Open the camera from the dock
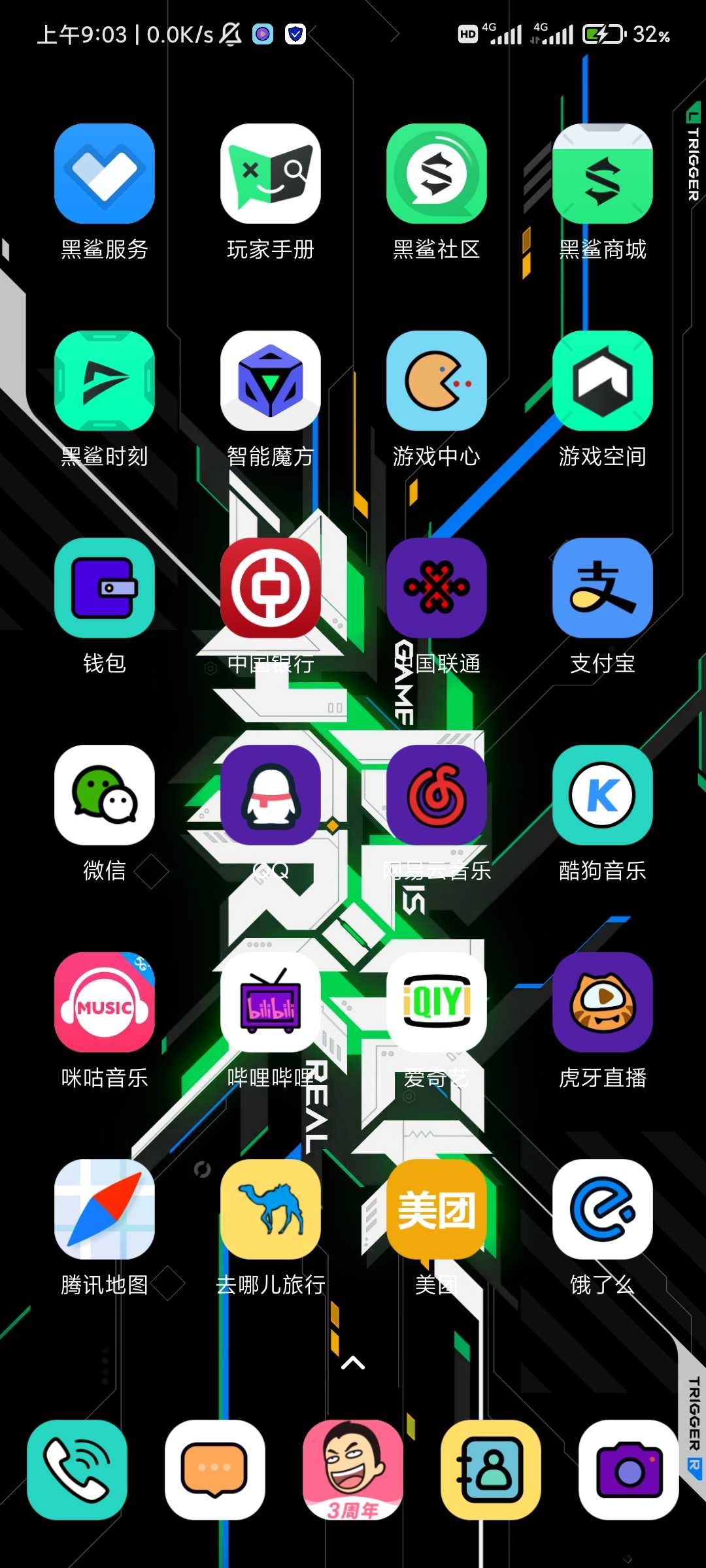 (629, 1470)
